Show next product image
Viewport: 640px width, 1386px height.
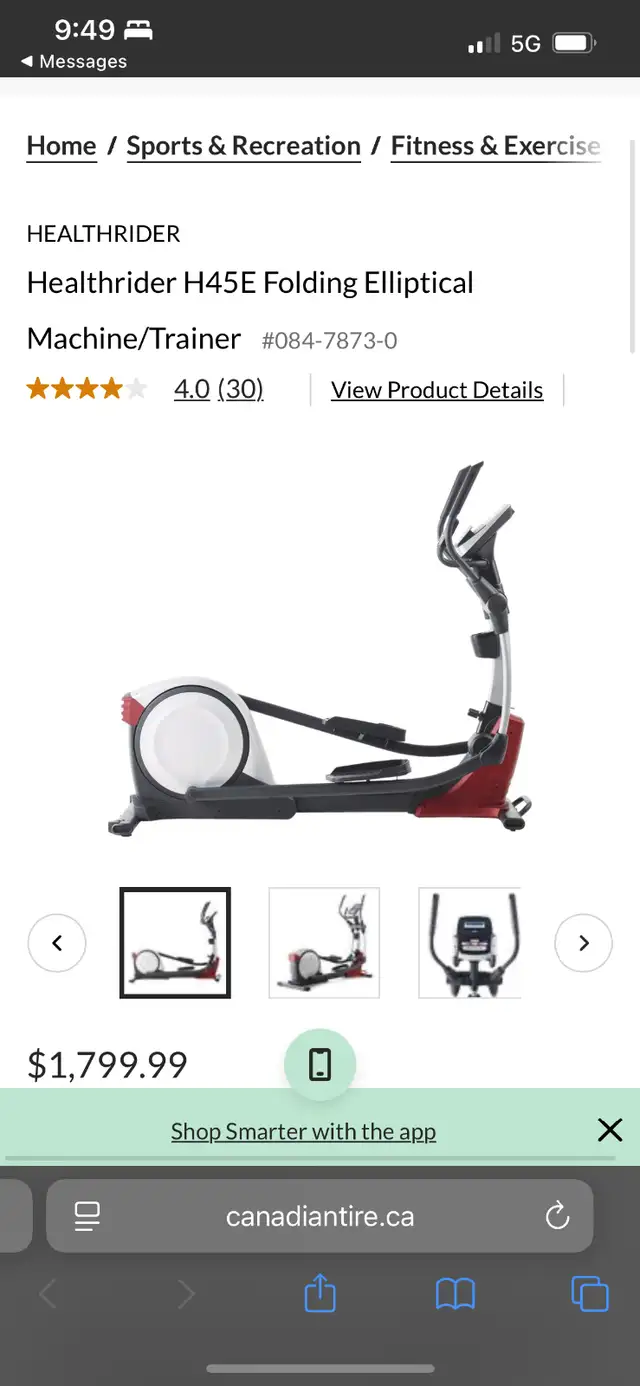click(583, 943)
